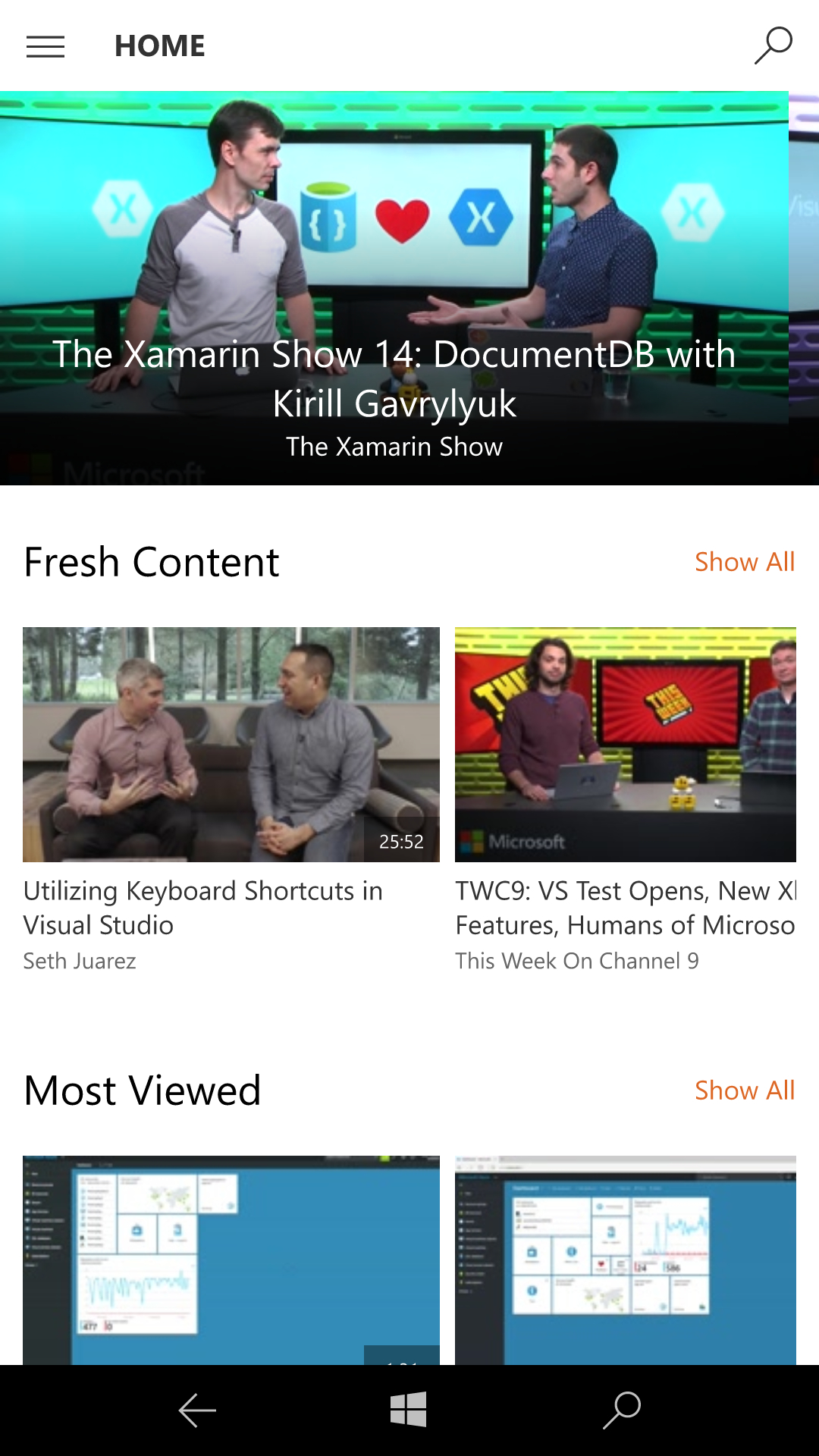The height and width of the screenshot is (1456, 819).
Task: Go to the Windows Start screen
Action: point(409,1410)
